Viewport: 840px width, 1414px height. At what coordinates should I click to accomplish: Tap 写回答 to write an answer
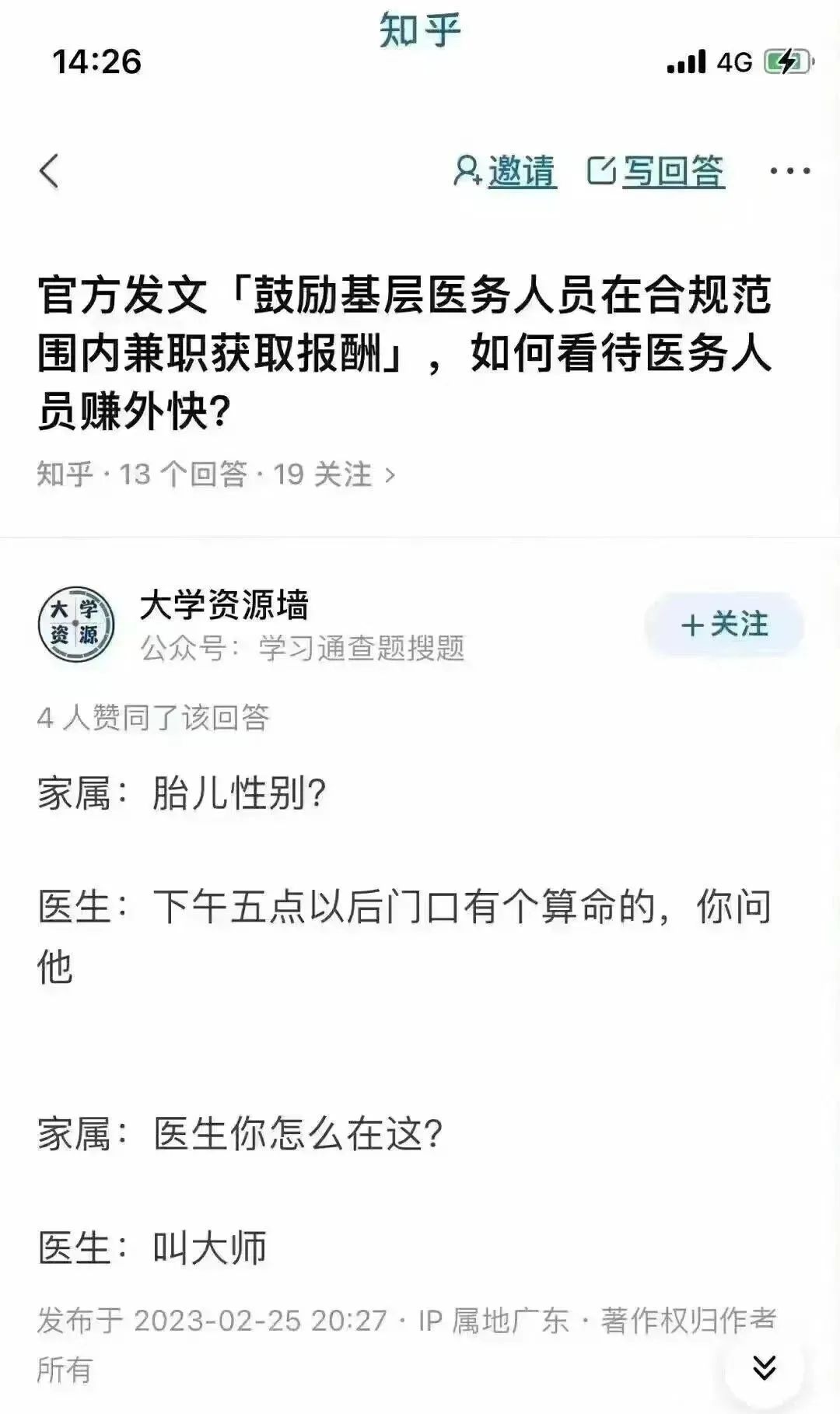[656, 171]
